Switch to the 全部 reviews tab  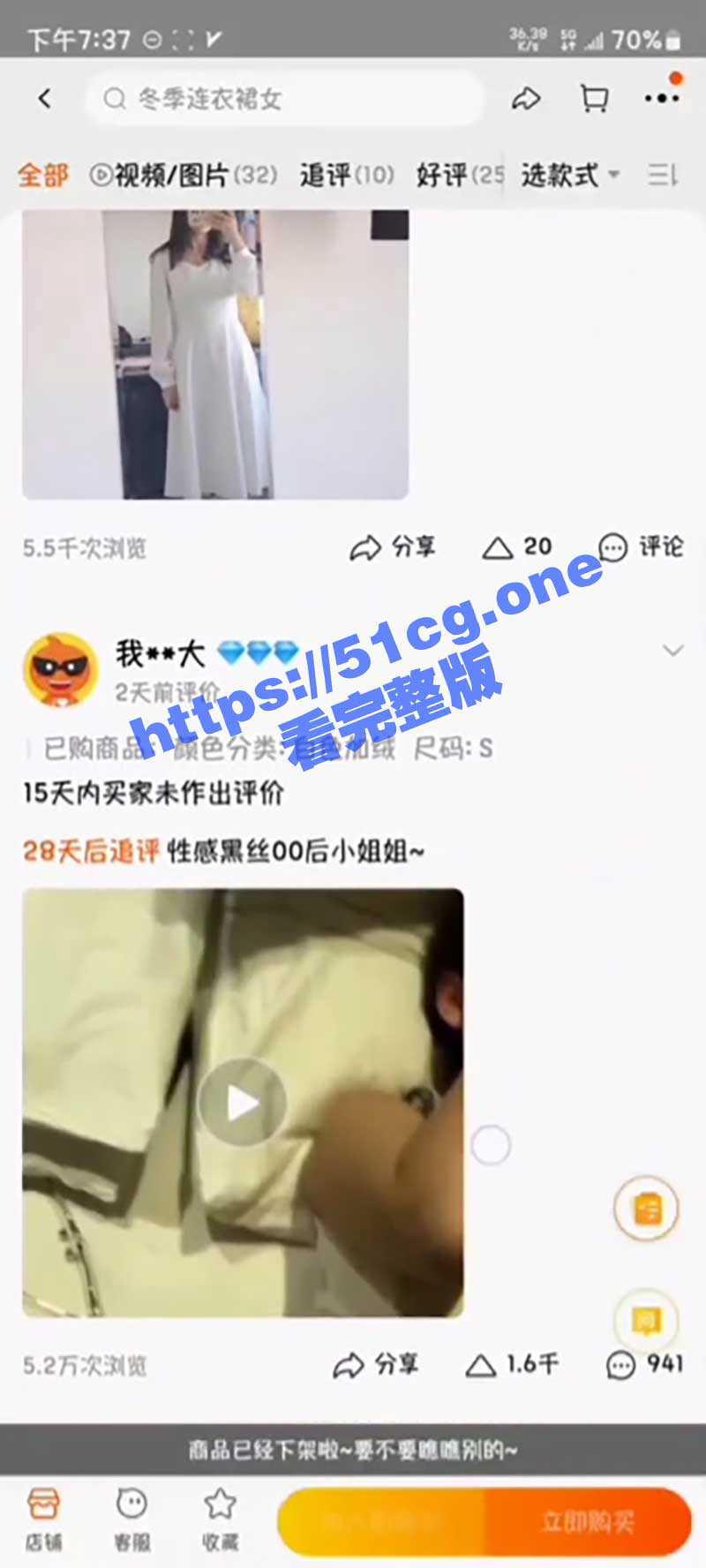point(42,175)
